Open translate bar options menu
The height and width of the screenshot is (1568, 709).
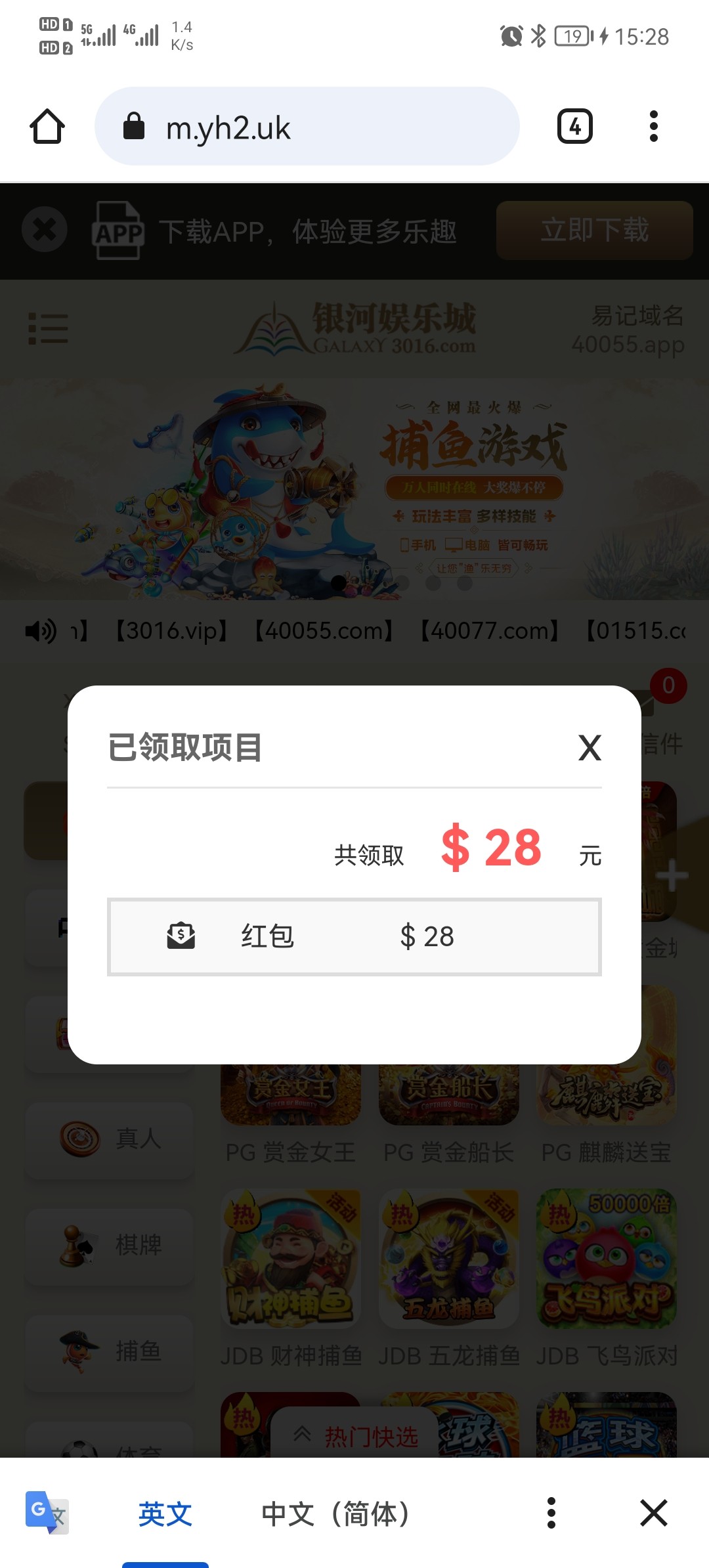tap(551, 1513)
